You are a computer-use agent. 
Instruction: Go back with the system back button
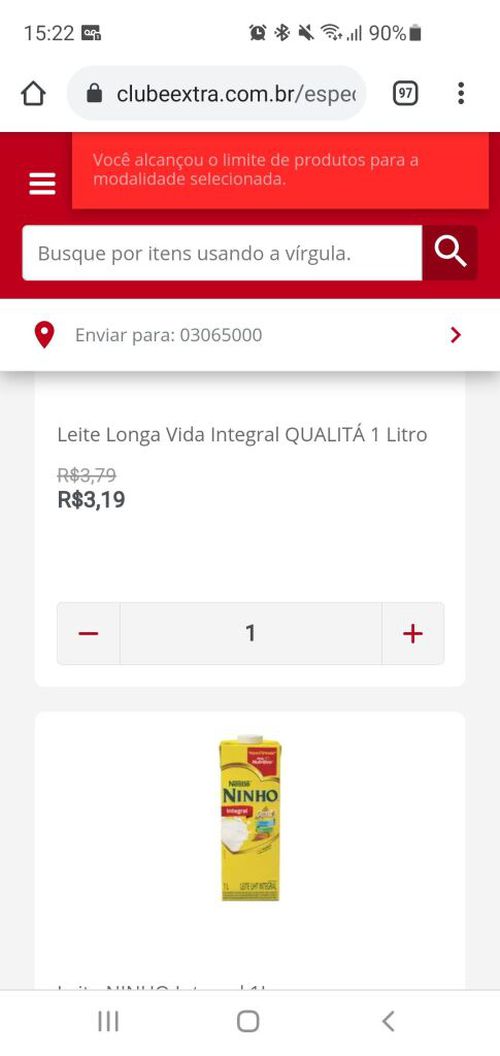(388, 1022)
